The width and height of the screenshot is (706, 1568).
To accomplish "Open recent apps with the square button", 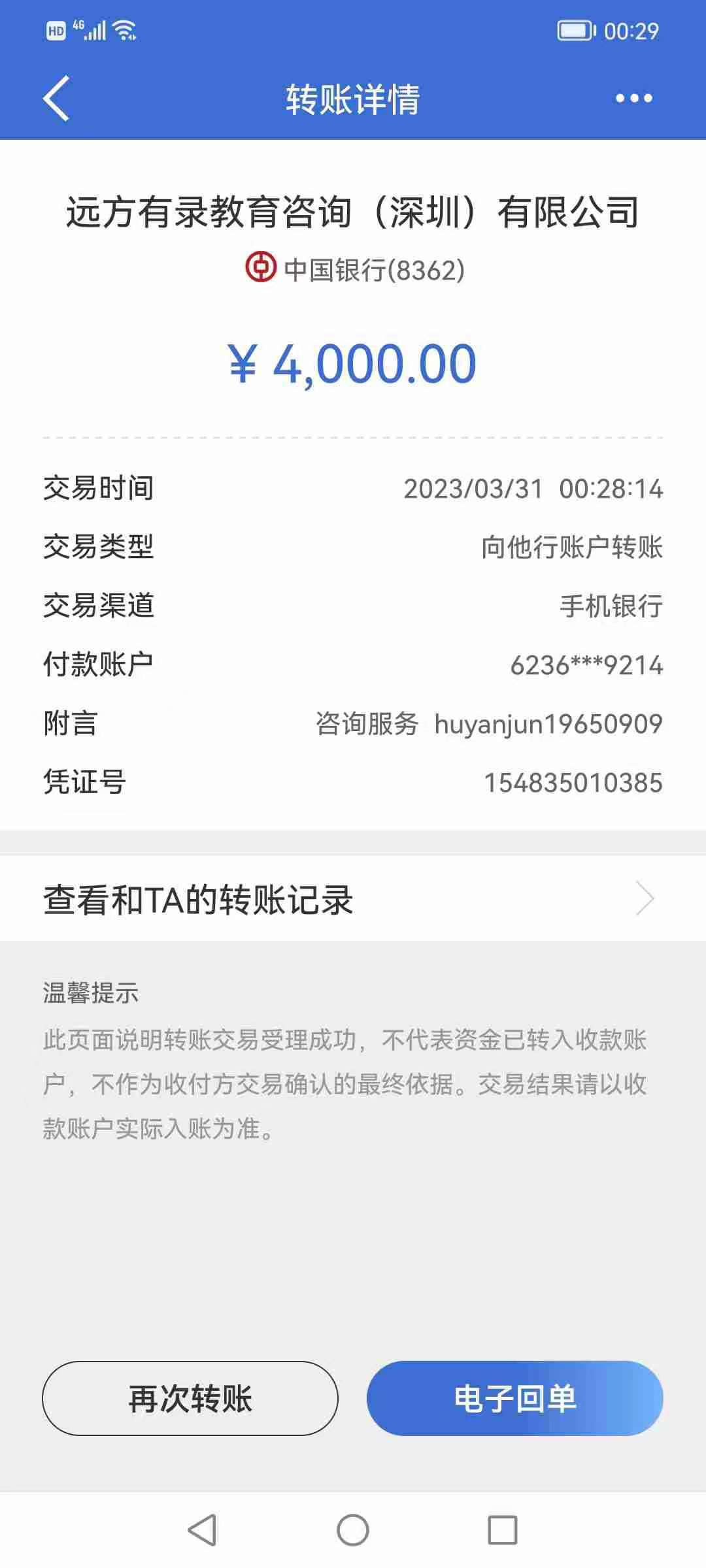I will pyautogui.click(x=502, y=1529).
